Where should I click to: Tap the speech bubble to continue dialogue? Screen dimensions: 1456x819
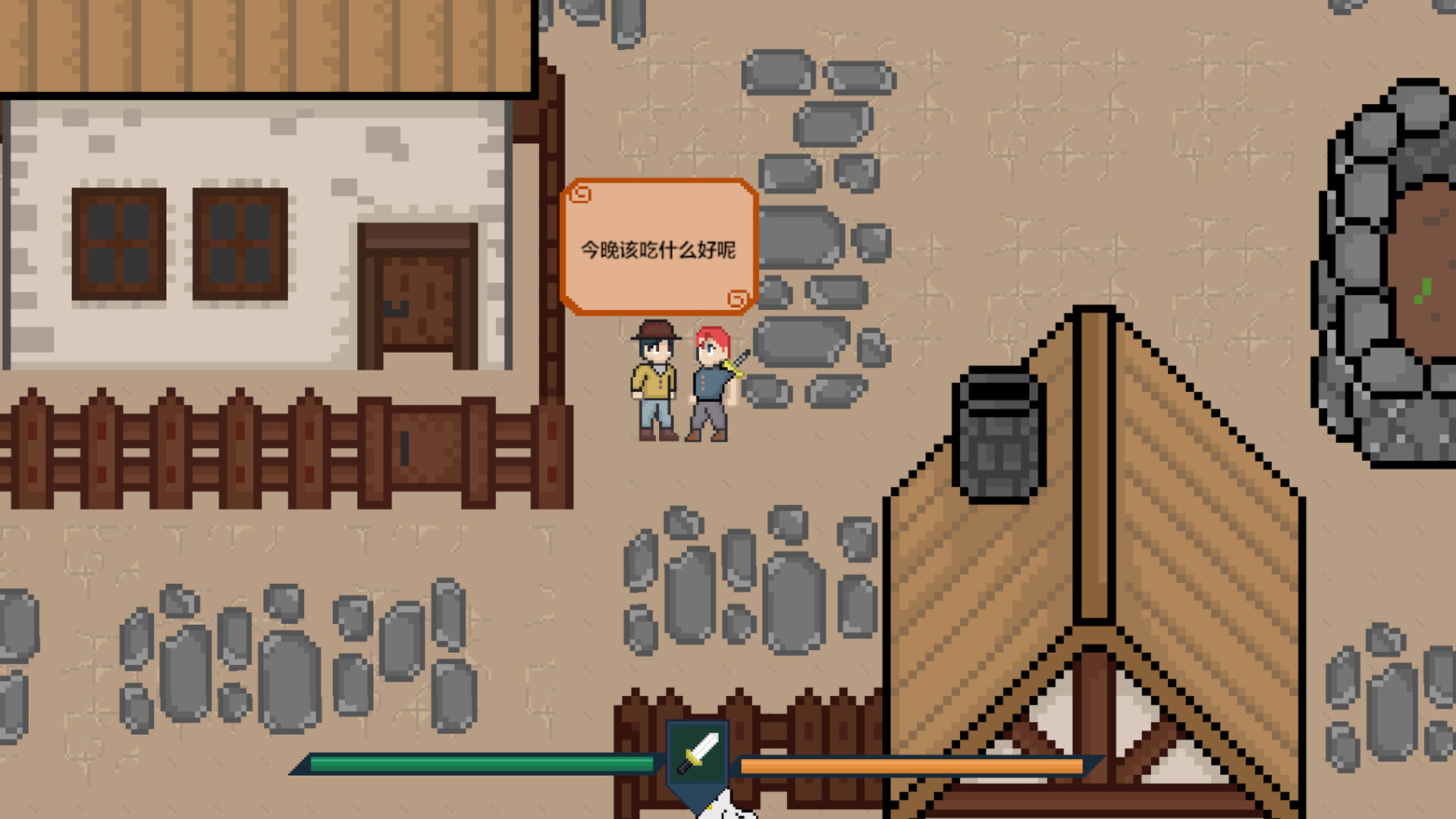coord(658,247)
